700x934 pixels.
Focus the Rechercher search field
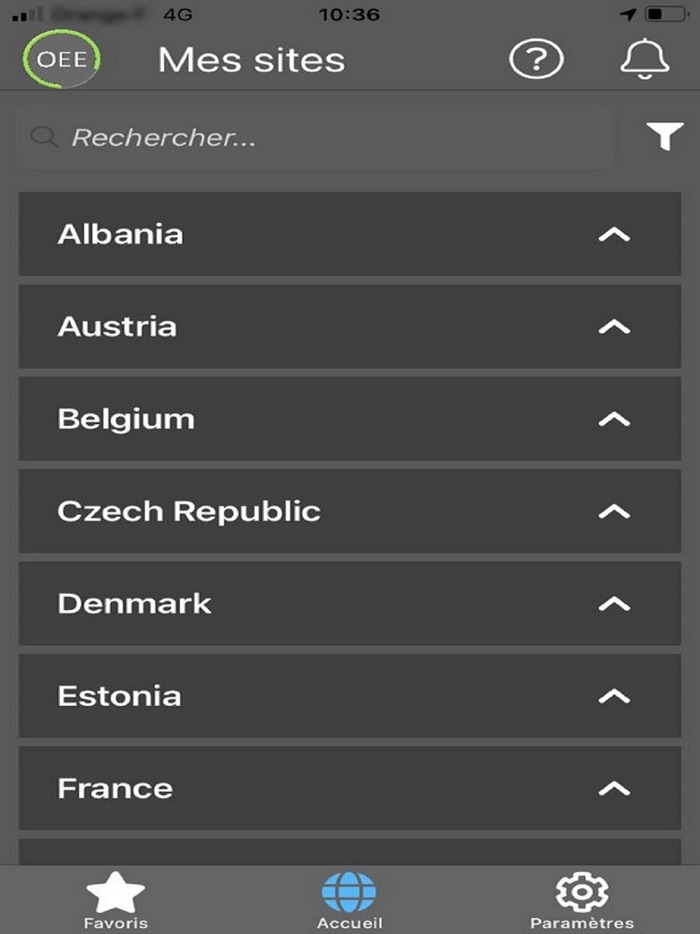click(x=315, y=138)
